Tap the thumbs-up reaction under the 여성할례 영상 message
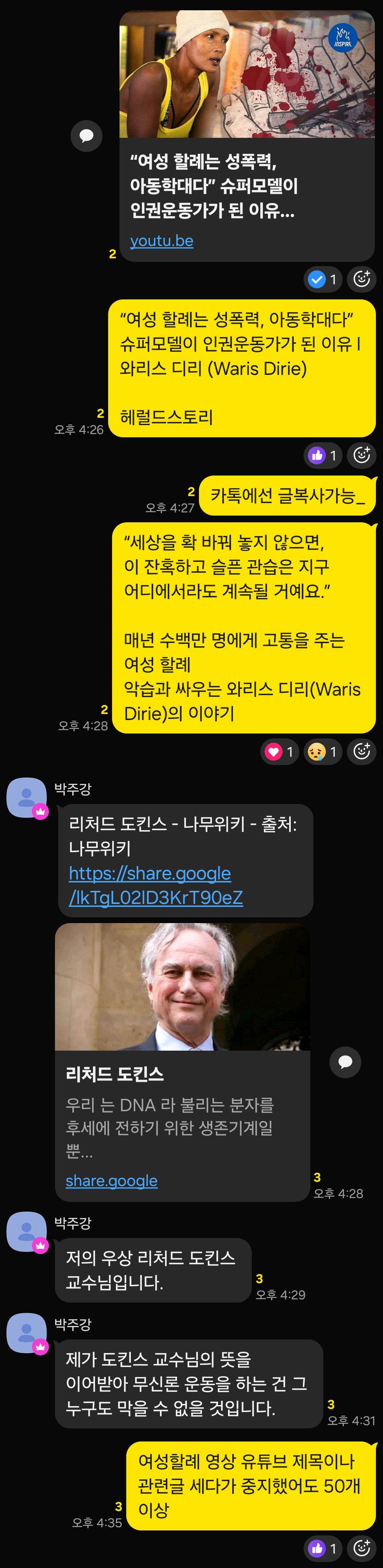383x1568 pixels. coord(323,1549)
